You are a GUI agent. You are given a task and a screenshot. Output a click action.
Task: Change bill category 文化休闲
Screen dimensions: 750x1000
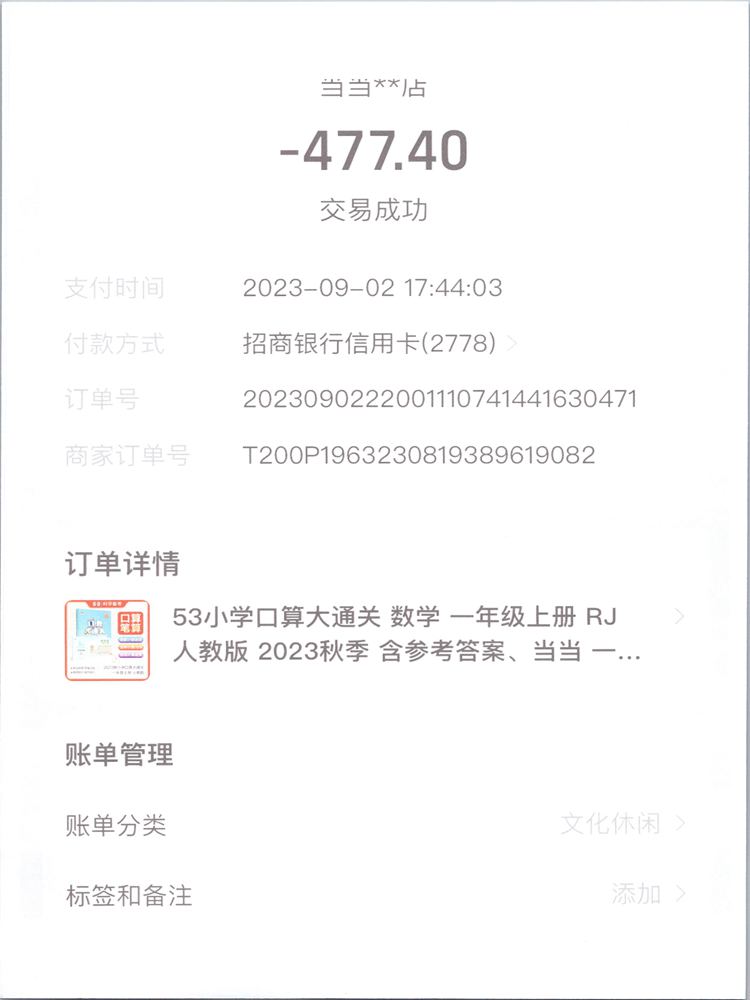coord(622,824)
